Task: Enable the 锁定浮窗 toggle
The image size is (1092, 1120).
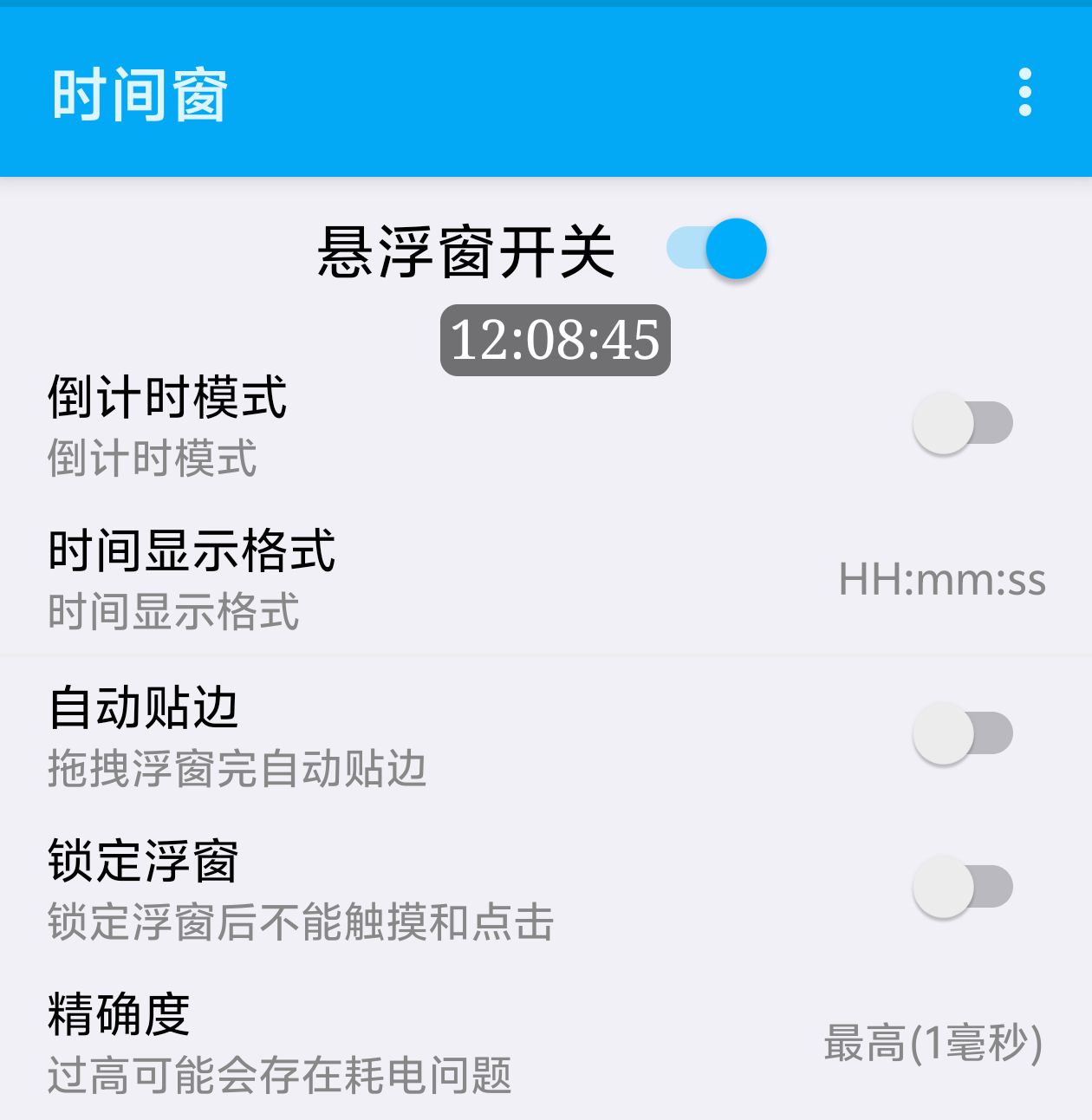Action: pos(962,887)
